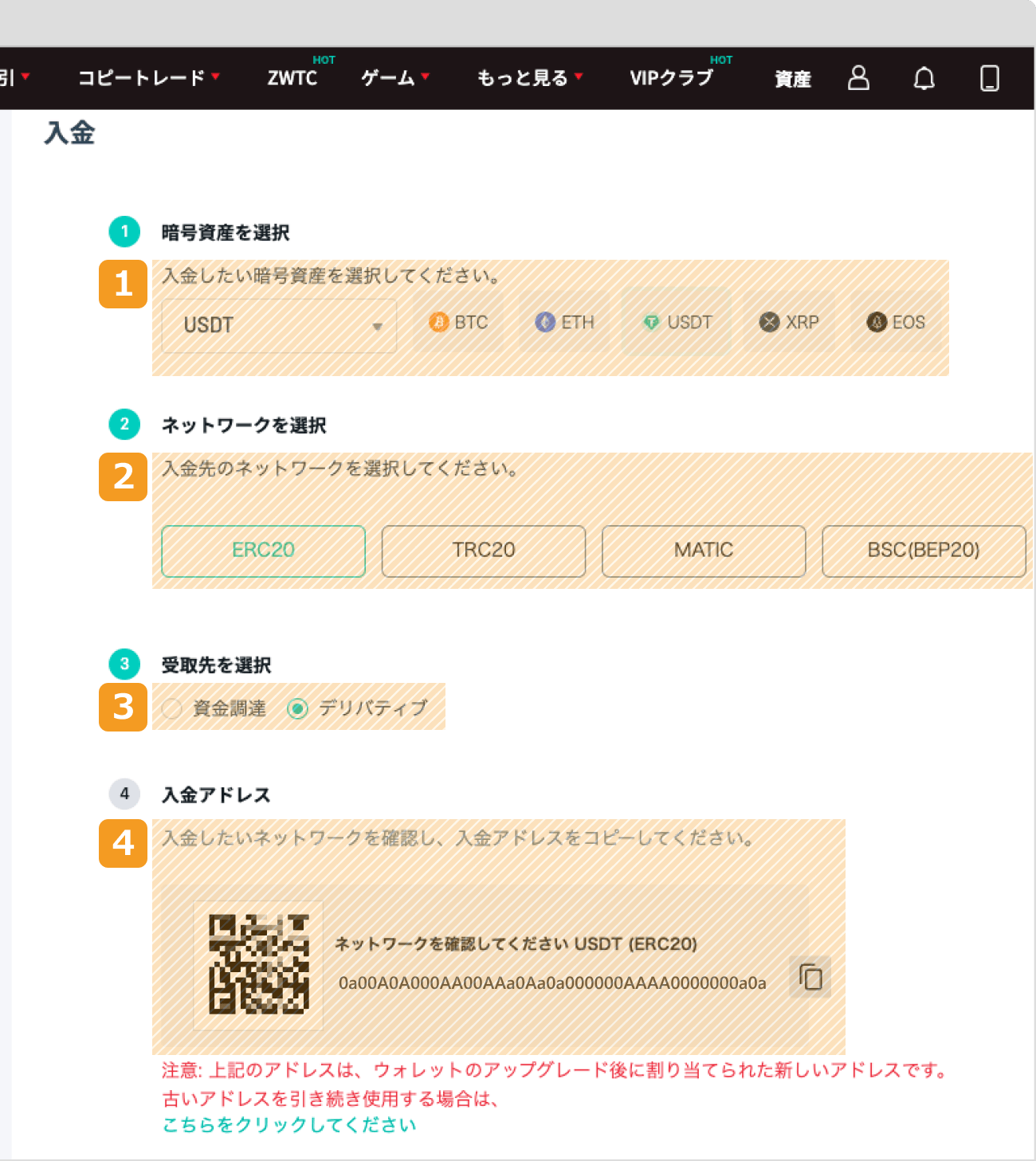This screenshot has height=1161, width=1036.
Task: Open the notifications bell
Action: coord(924,78)
